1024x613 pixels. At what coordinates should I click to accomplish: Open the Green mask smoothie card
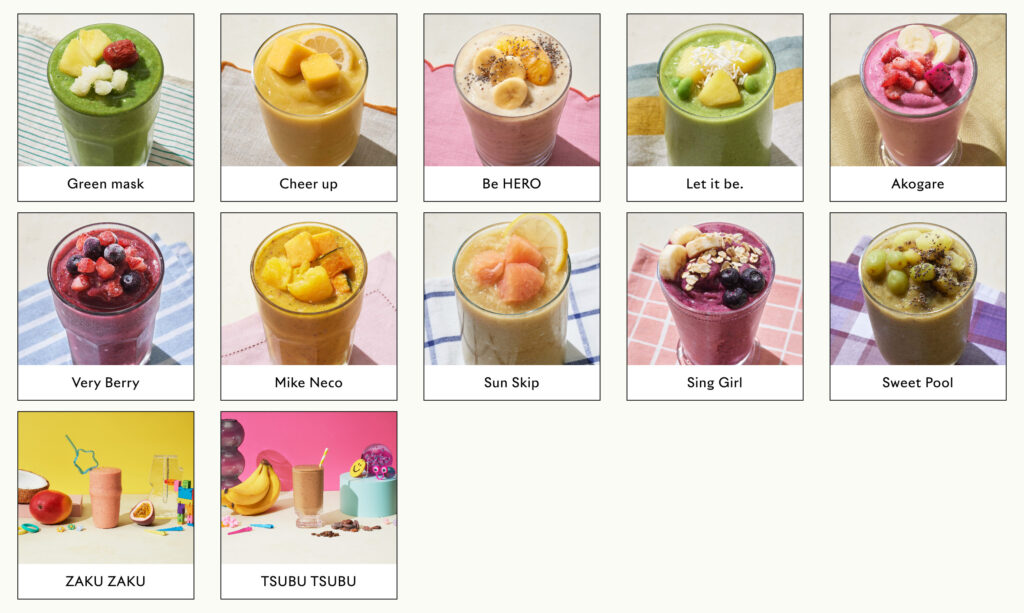[105, 107]
